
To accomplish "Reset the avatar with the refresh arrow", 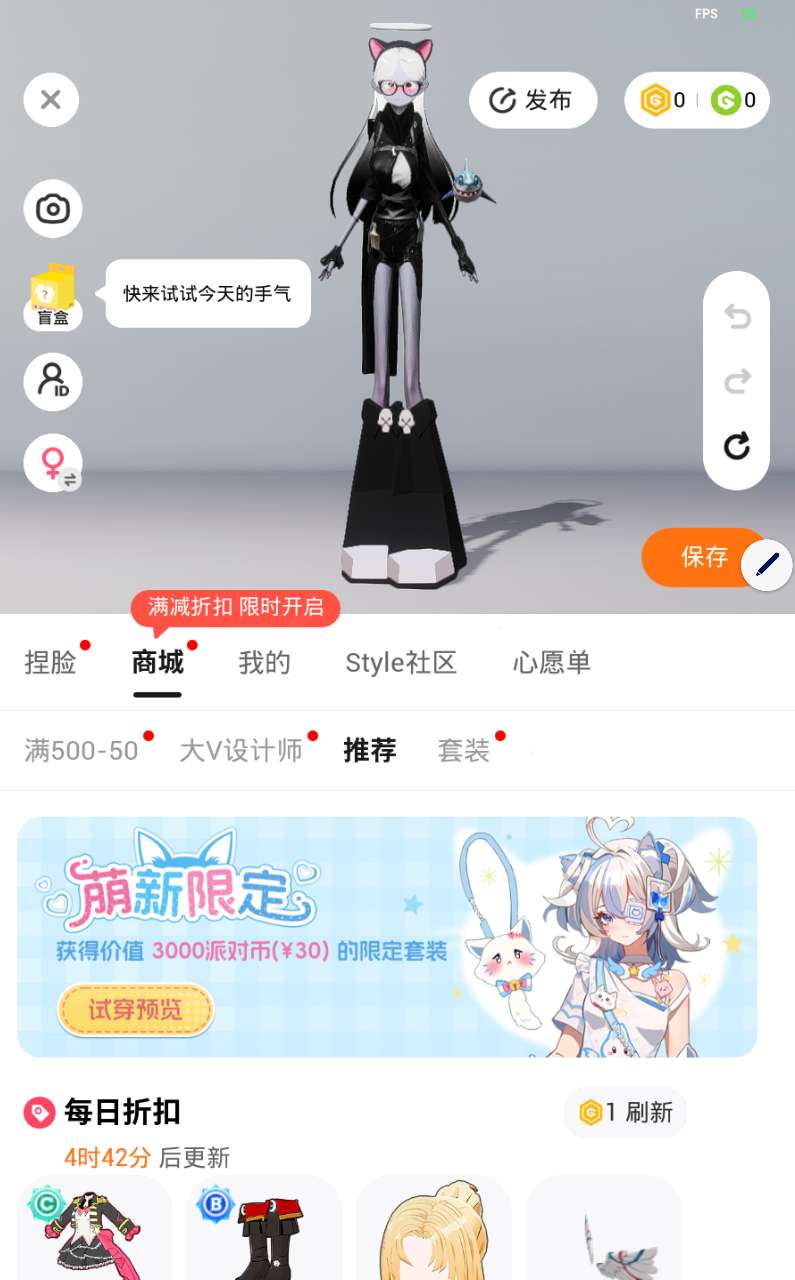I will pos(737,446).
